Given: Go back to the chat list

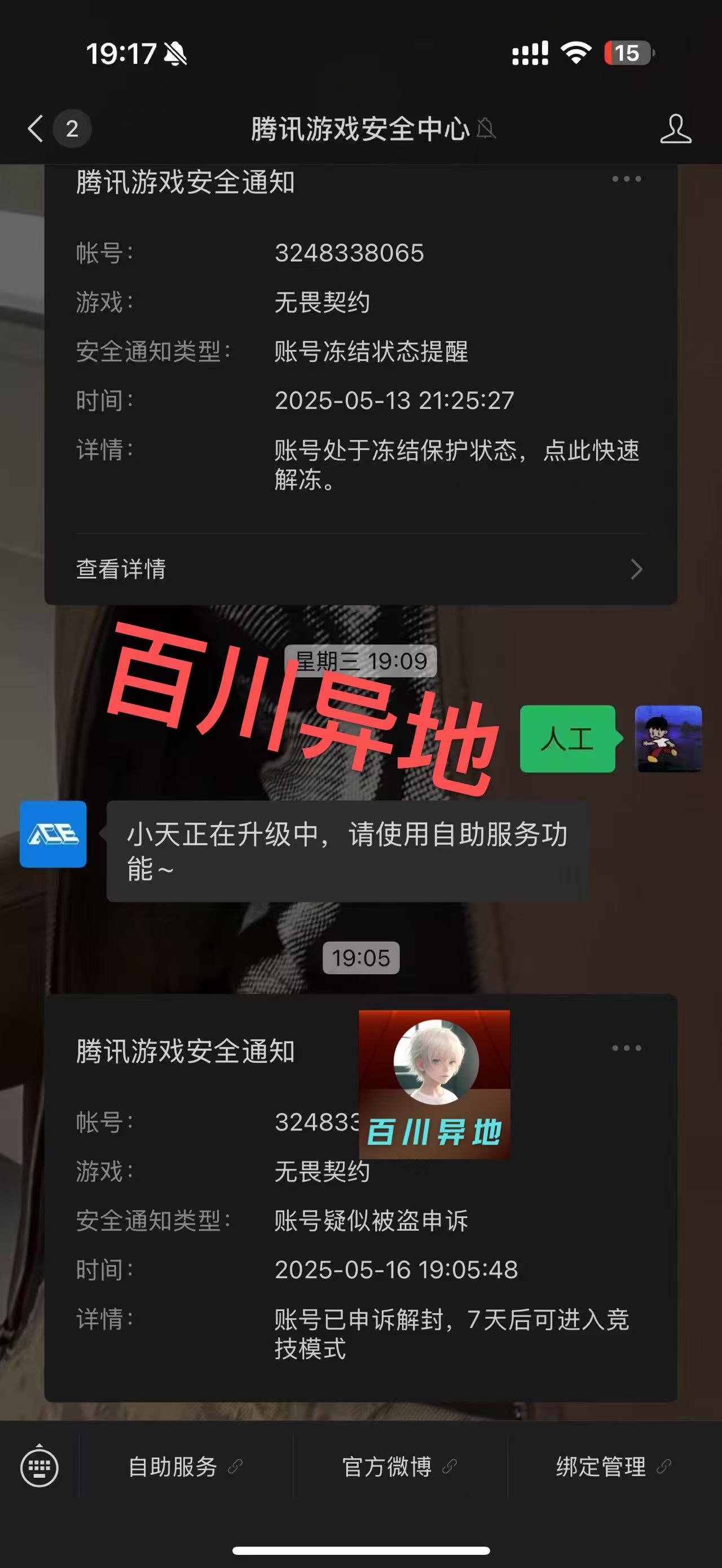Looking at the screenshot, I should click(36, 129).
